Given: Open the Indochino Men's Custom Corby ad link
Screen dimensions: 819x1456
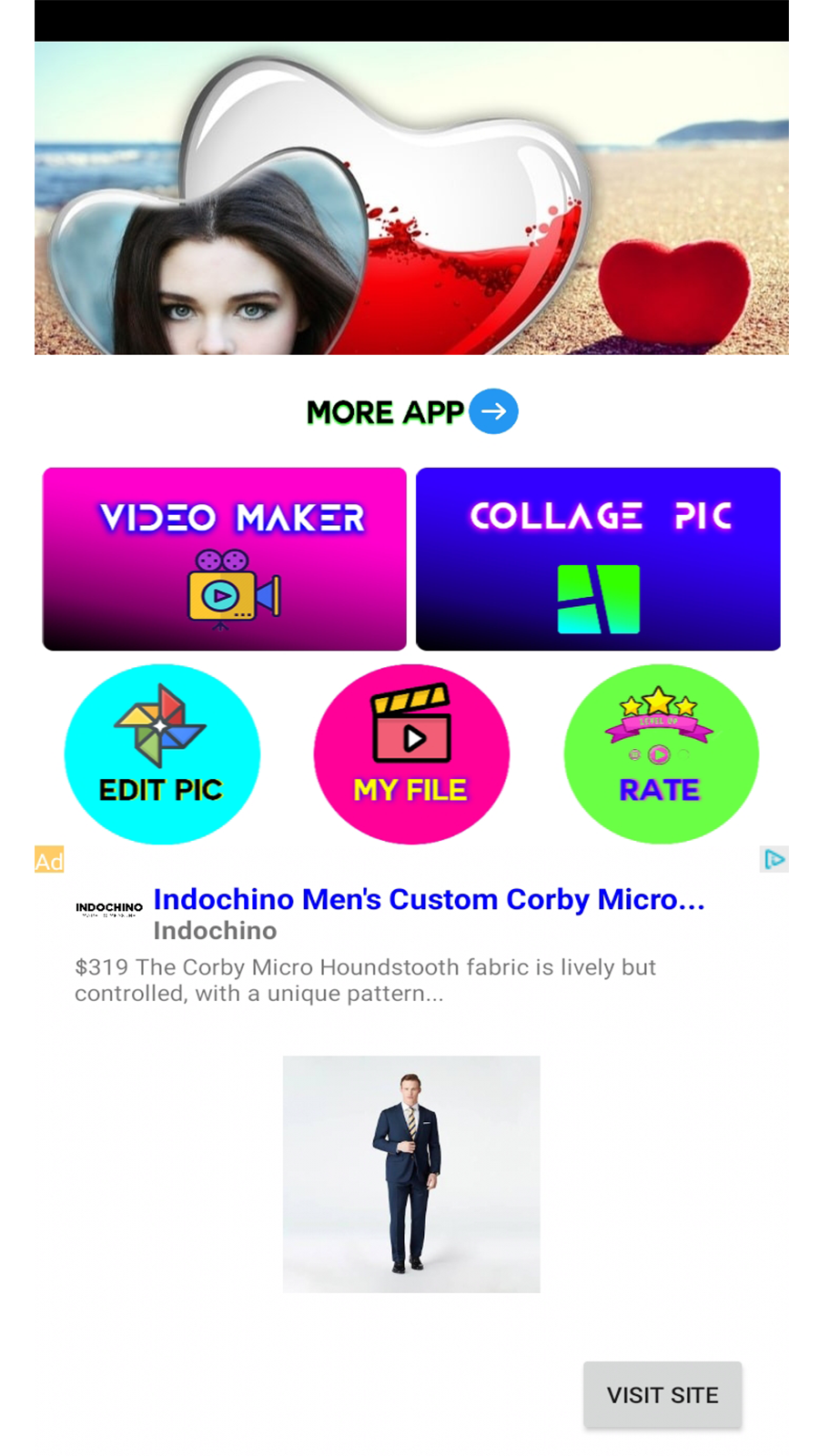Looking at the screenshot, I should (x=429, y=899).
